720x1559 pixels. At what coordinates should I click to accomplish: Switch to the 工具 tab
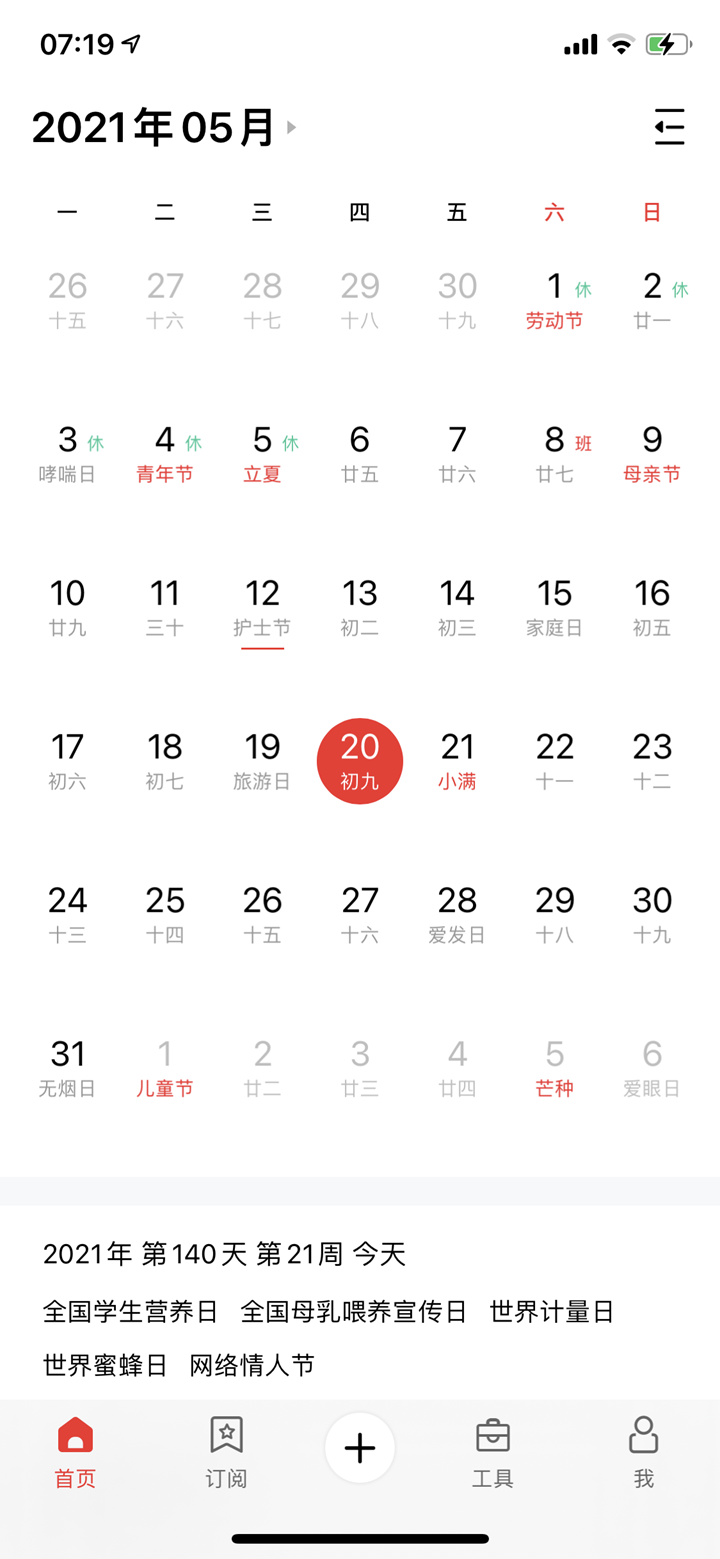click(493, 1452)
